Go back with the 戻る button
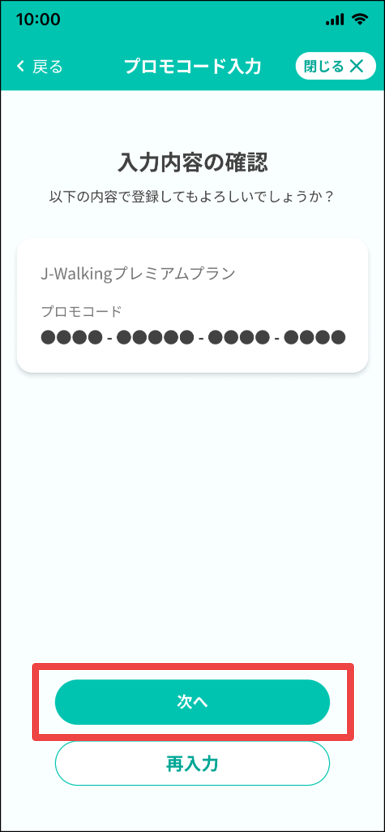 pos(40,67)
